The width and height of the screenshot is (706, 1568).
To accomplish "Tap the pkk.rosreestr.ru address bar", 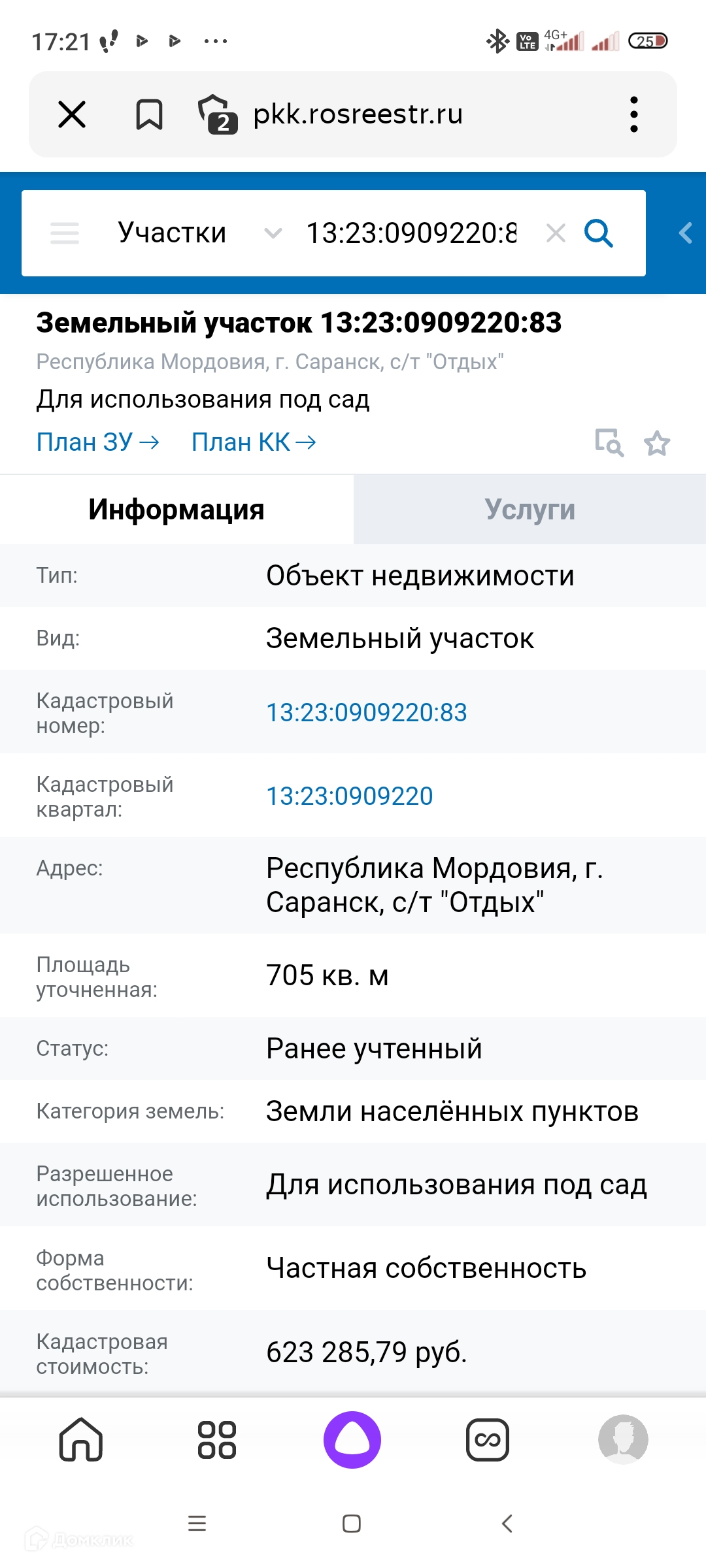I will pyautogui.click(x=358, y=115).
